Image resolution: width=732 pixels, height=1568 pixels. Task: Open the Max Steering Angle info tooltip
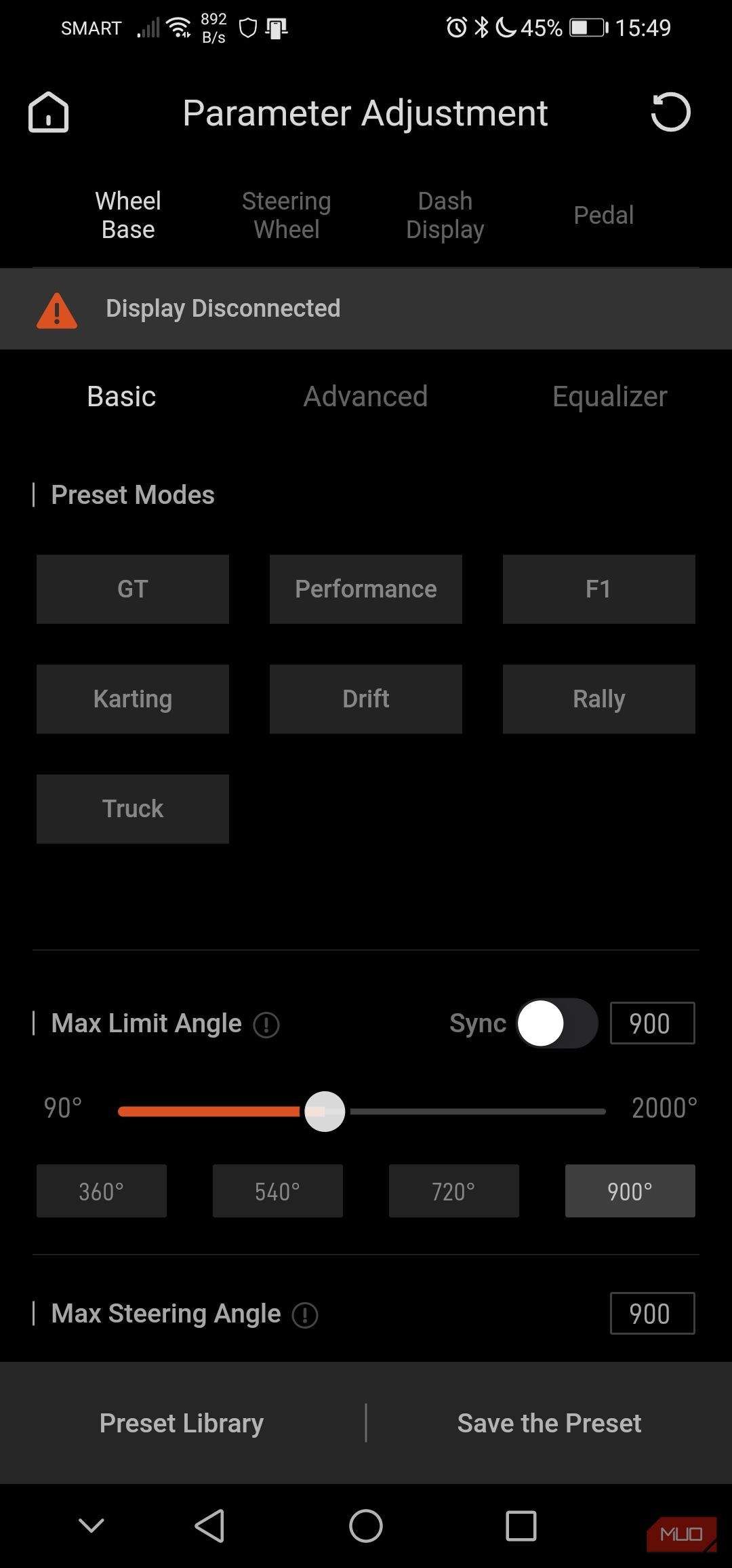click(304, 1314)
